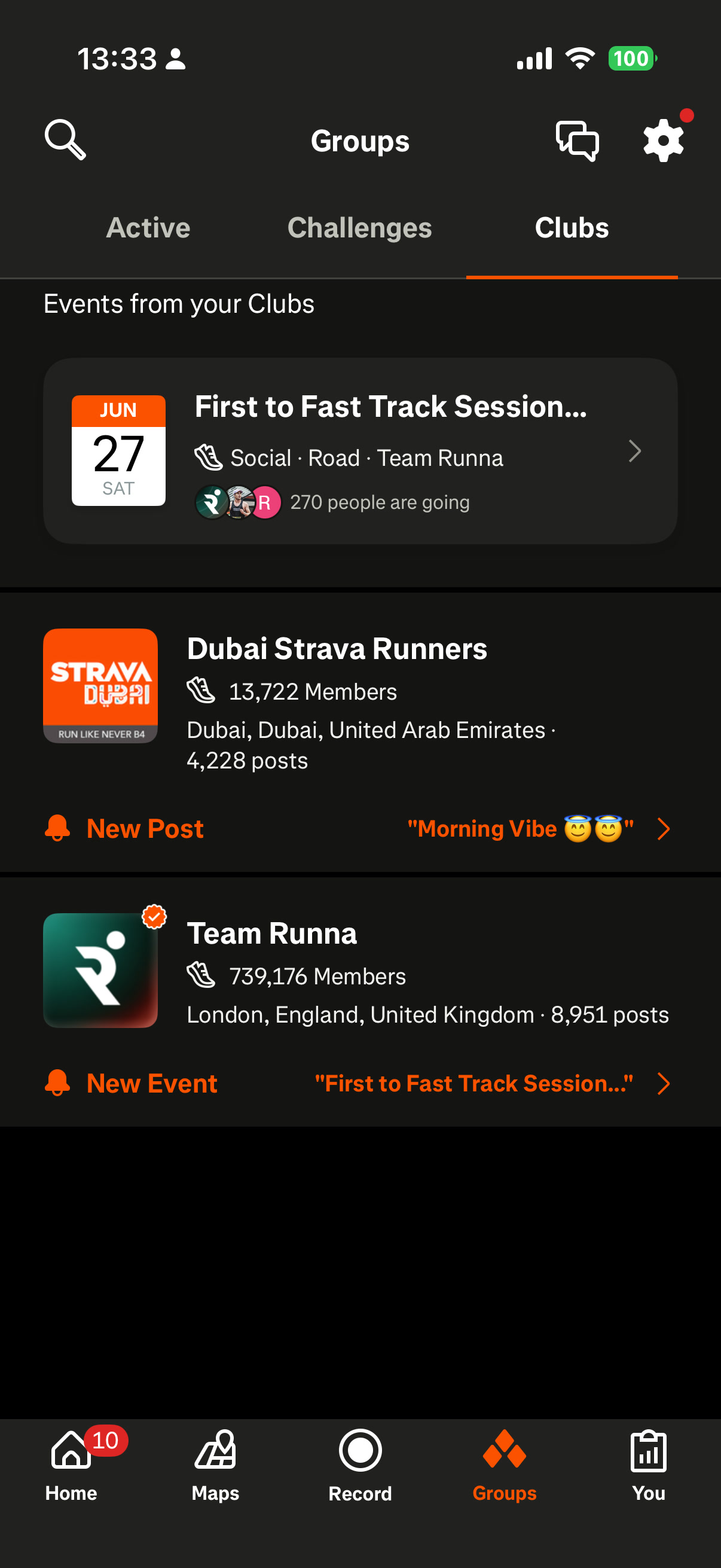Go to the Home tab
The width and height of the screenshot is (721, 1568).
(x=71, y=1466)
